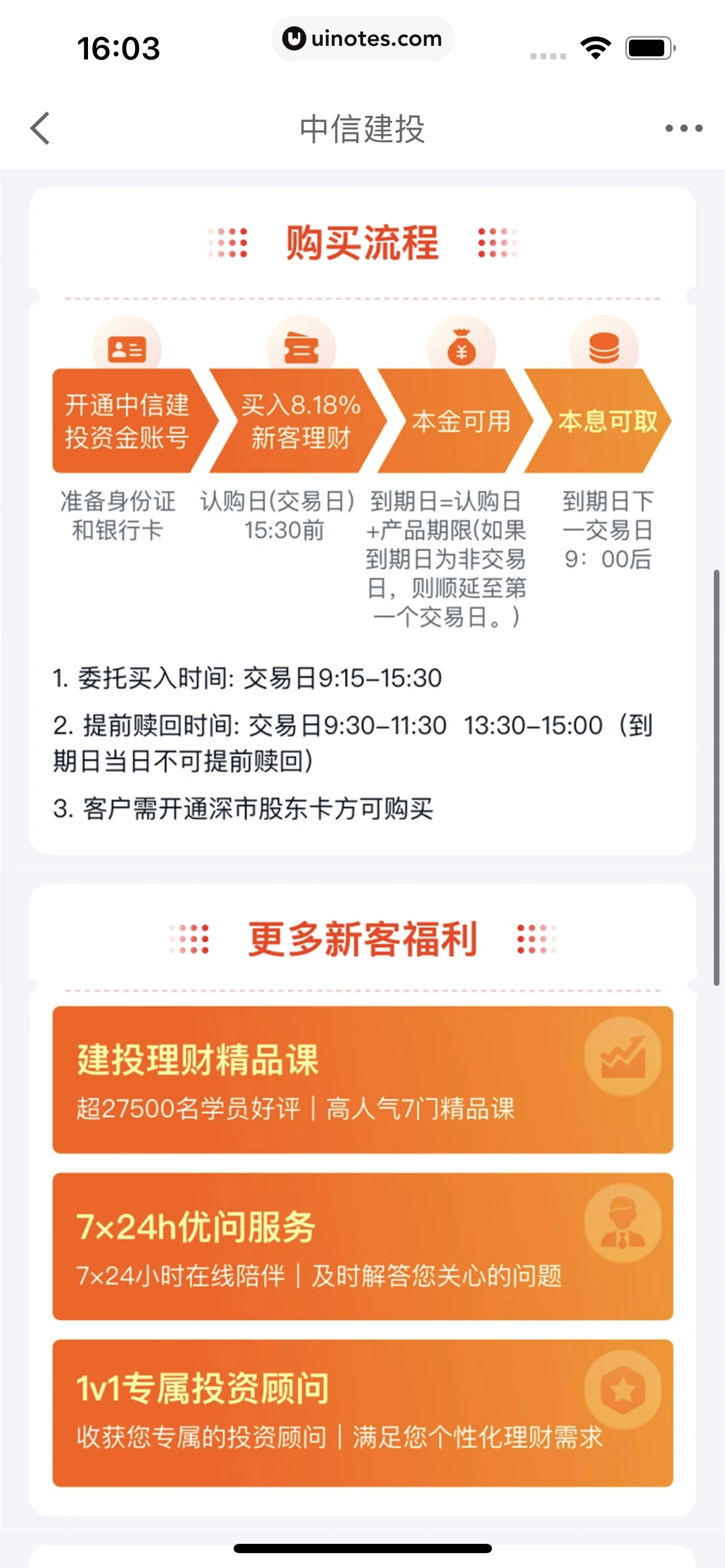The image size is (725, 1568).
Task: Go back from 中信建投 page
Action: point(41,129)
